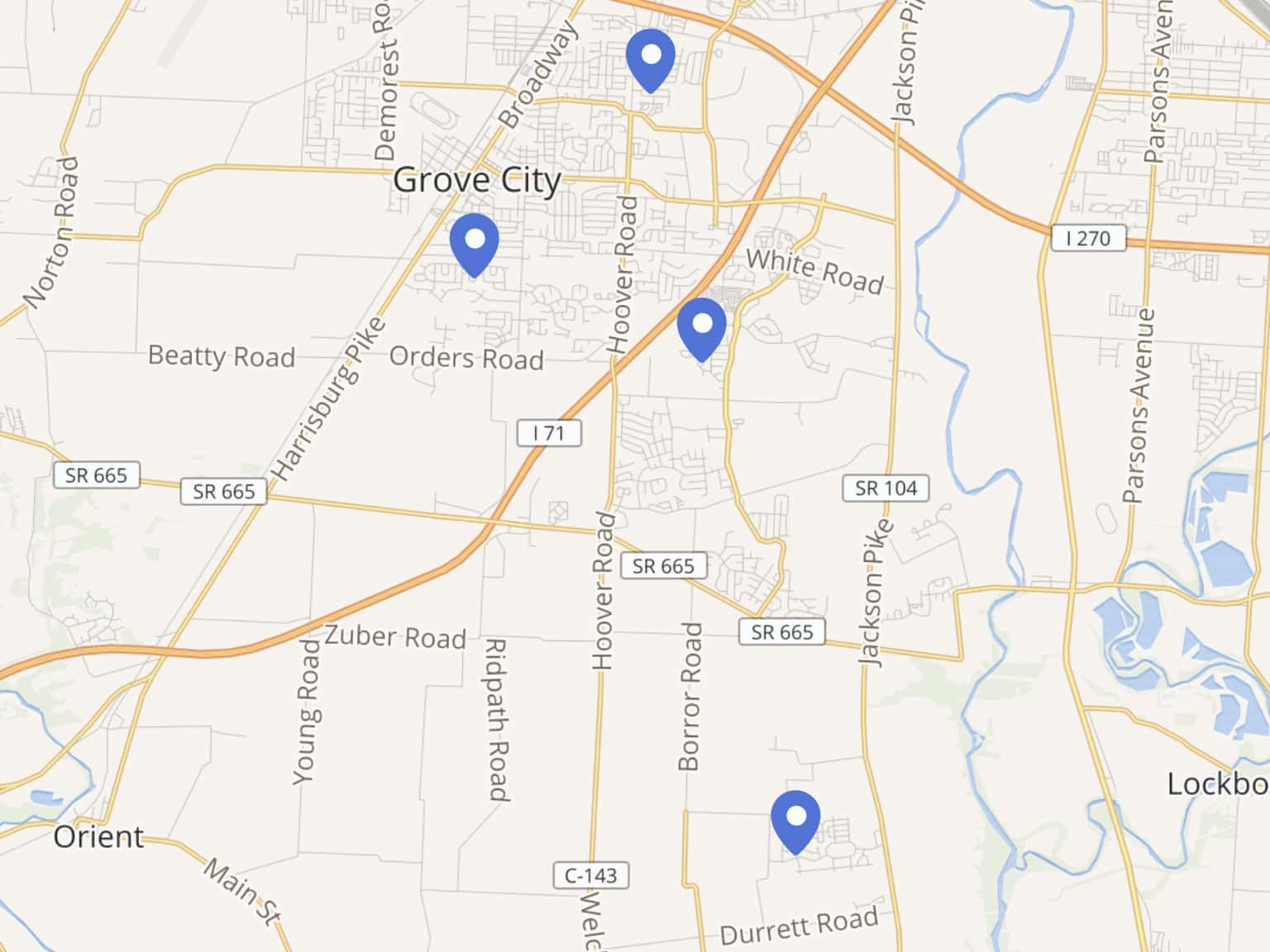
Task: Open the pin below White Road
Action: 702,325
